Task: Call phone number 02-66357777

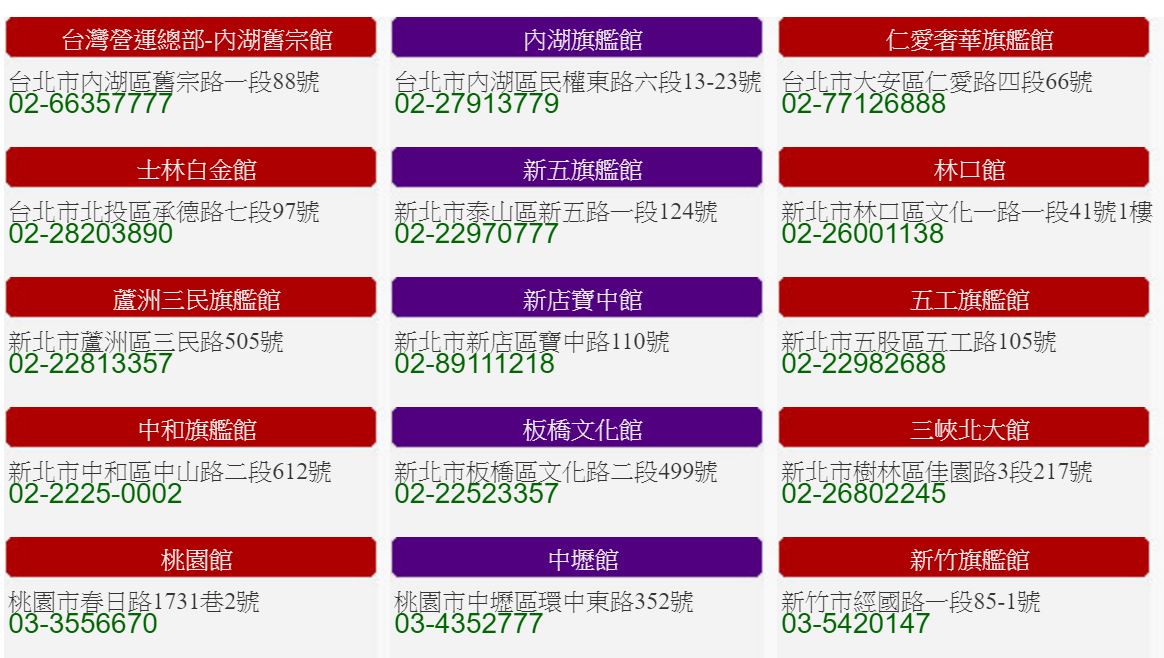Action: [x=91, y=104]
